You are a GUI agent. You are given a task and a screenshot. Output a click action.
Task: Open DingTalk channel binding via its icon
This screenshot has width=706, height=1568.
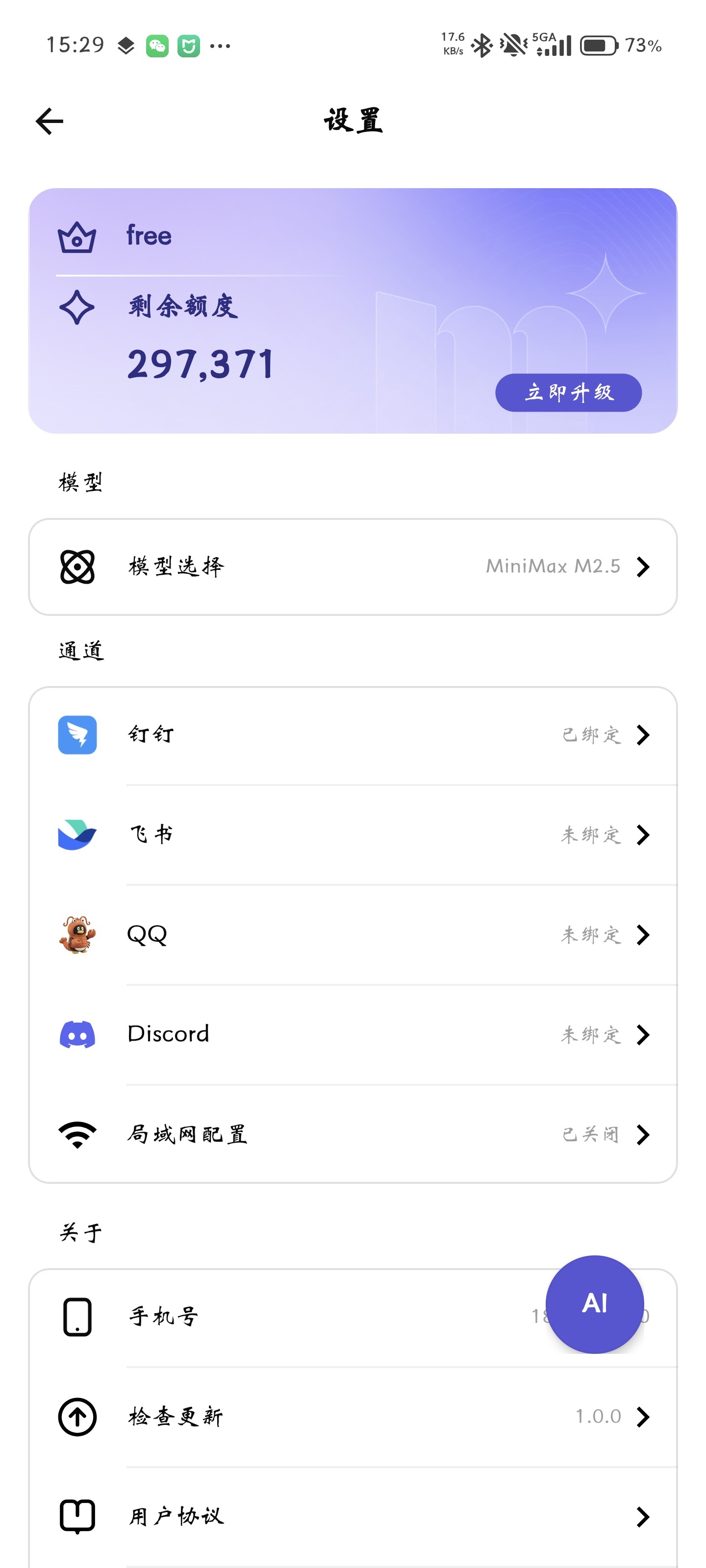pos(77,735)
